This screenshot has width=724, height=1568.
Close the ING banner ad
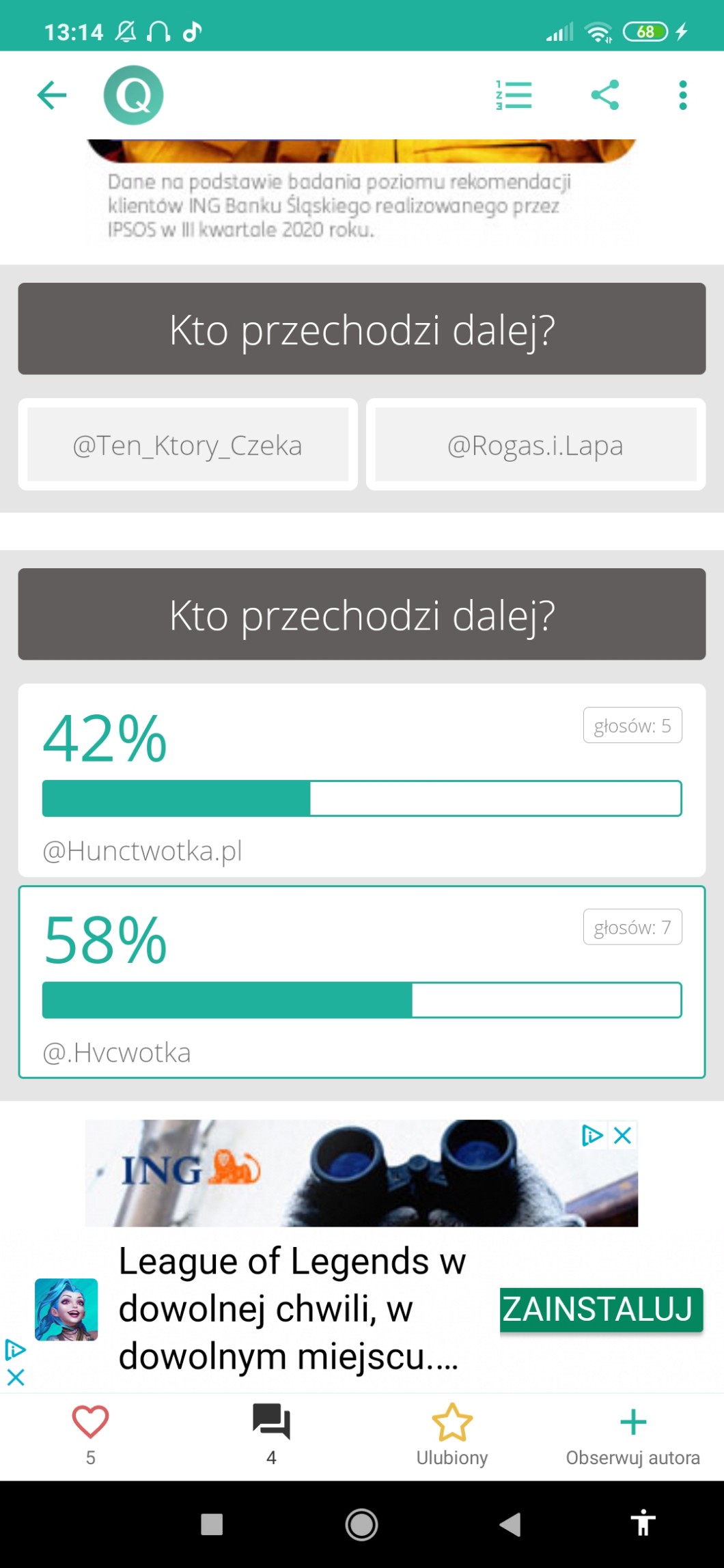point(622,1135)
